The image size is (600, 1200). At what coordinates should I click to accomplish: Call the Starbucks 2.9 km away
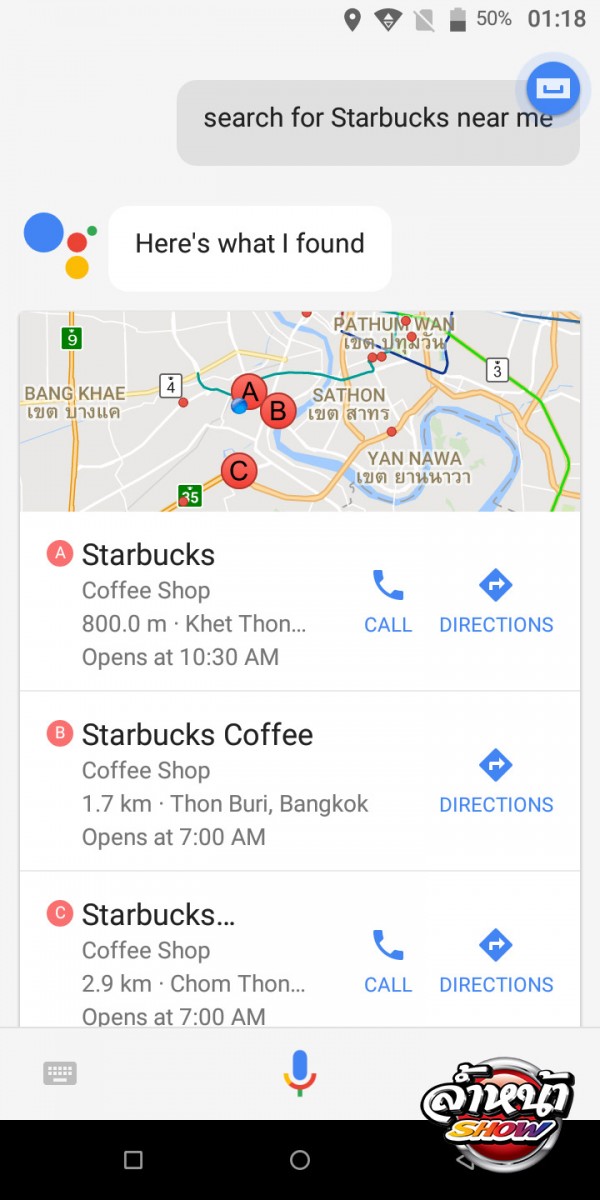[x=388, y=962]
